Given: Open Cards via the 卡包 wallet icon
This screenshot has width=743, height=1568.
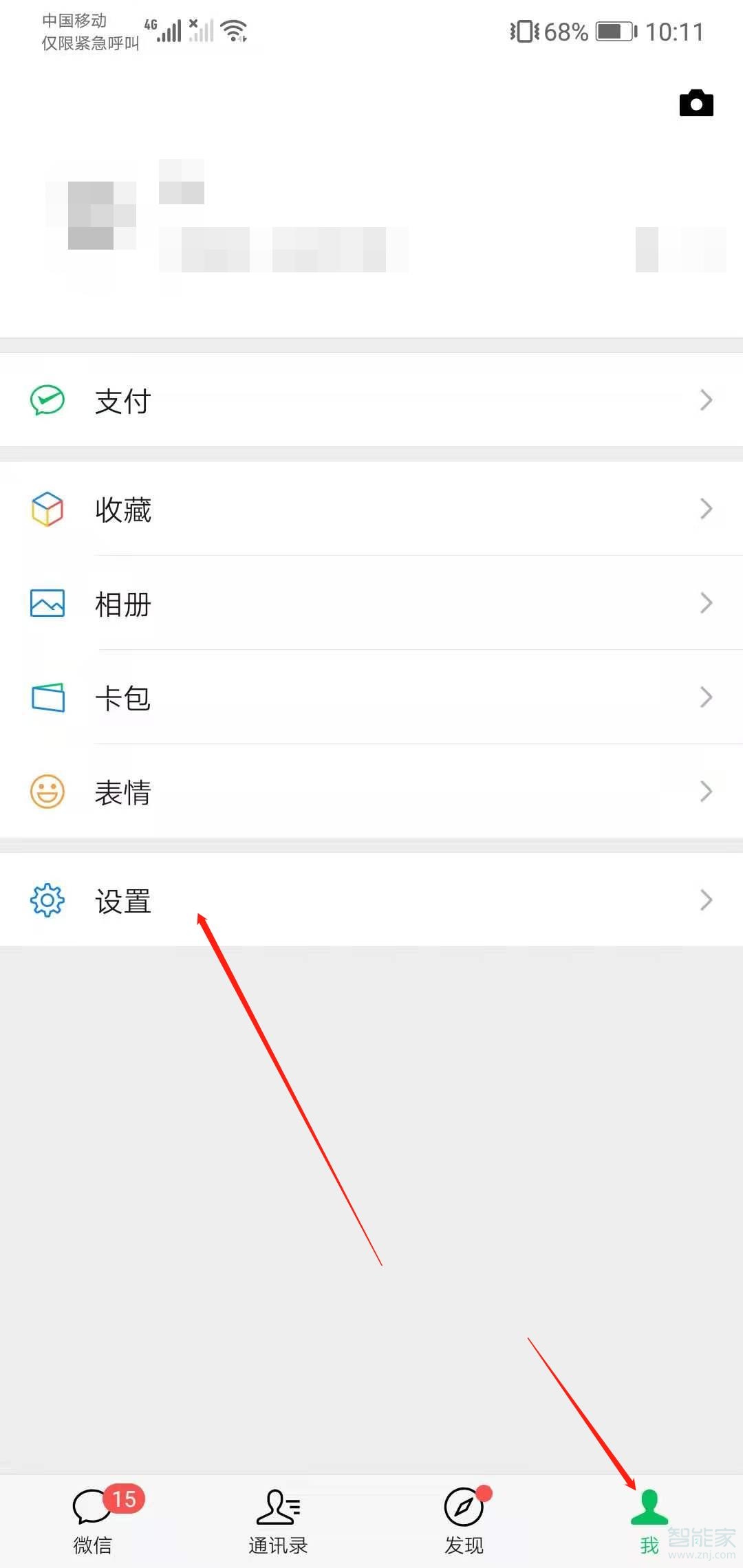Looking at the screenshot, I should tap(45, 697).
